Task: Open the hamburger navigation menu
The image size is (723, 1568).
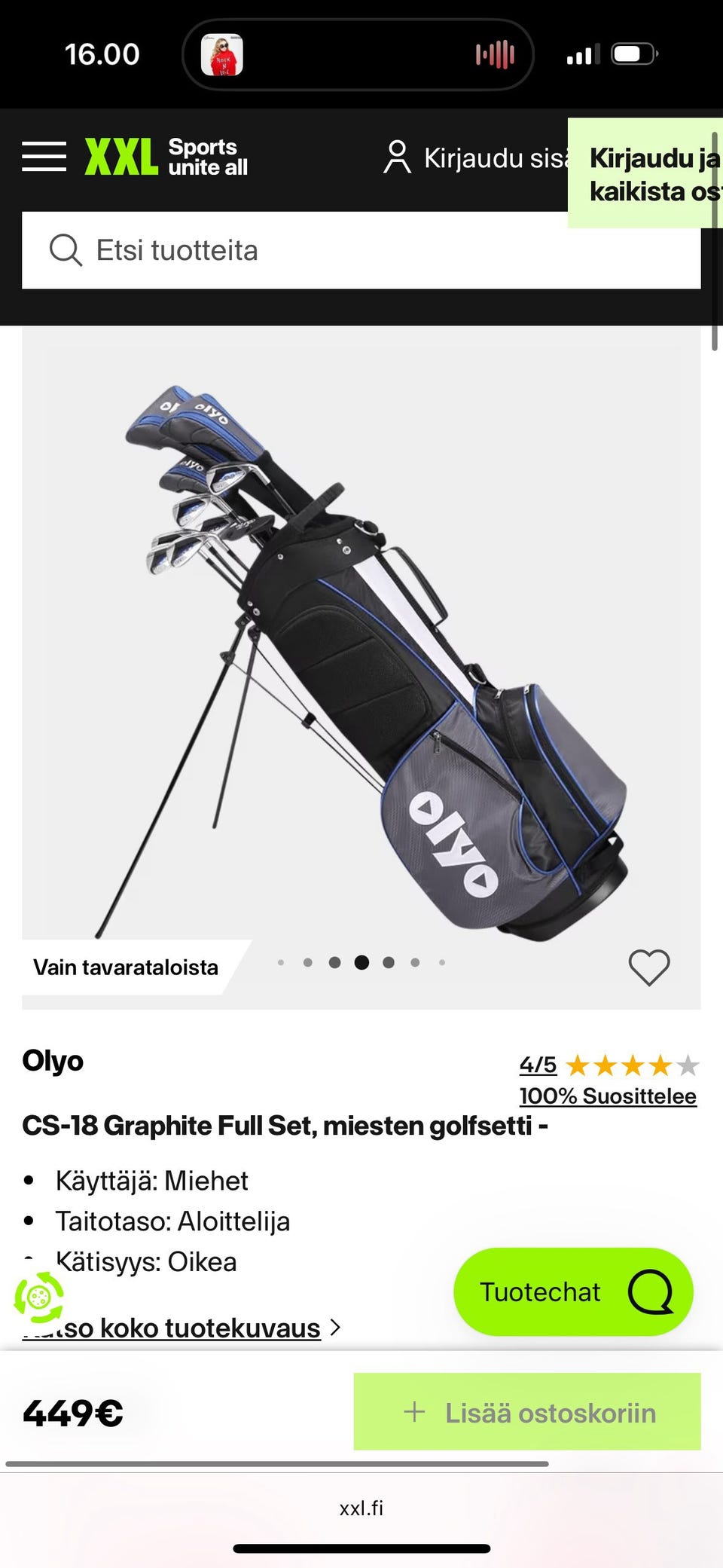Action: click(x=43, y=157)
